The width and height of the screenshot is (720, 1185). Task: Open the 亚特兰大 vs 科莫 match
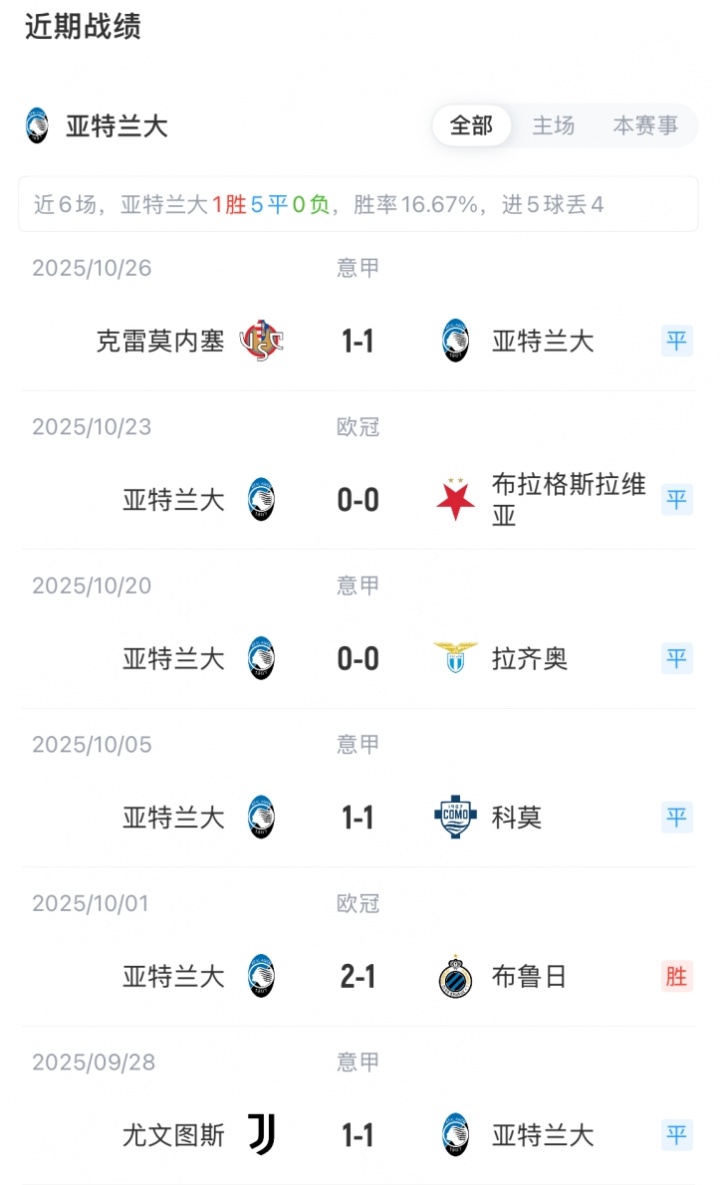pyautogui.click(x=358, y=818)
